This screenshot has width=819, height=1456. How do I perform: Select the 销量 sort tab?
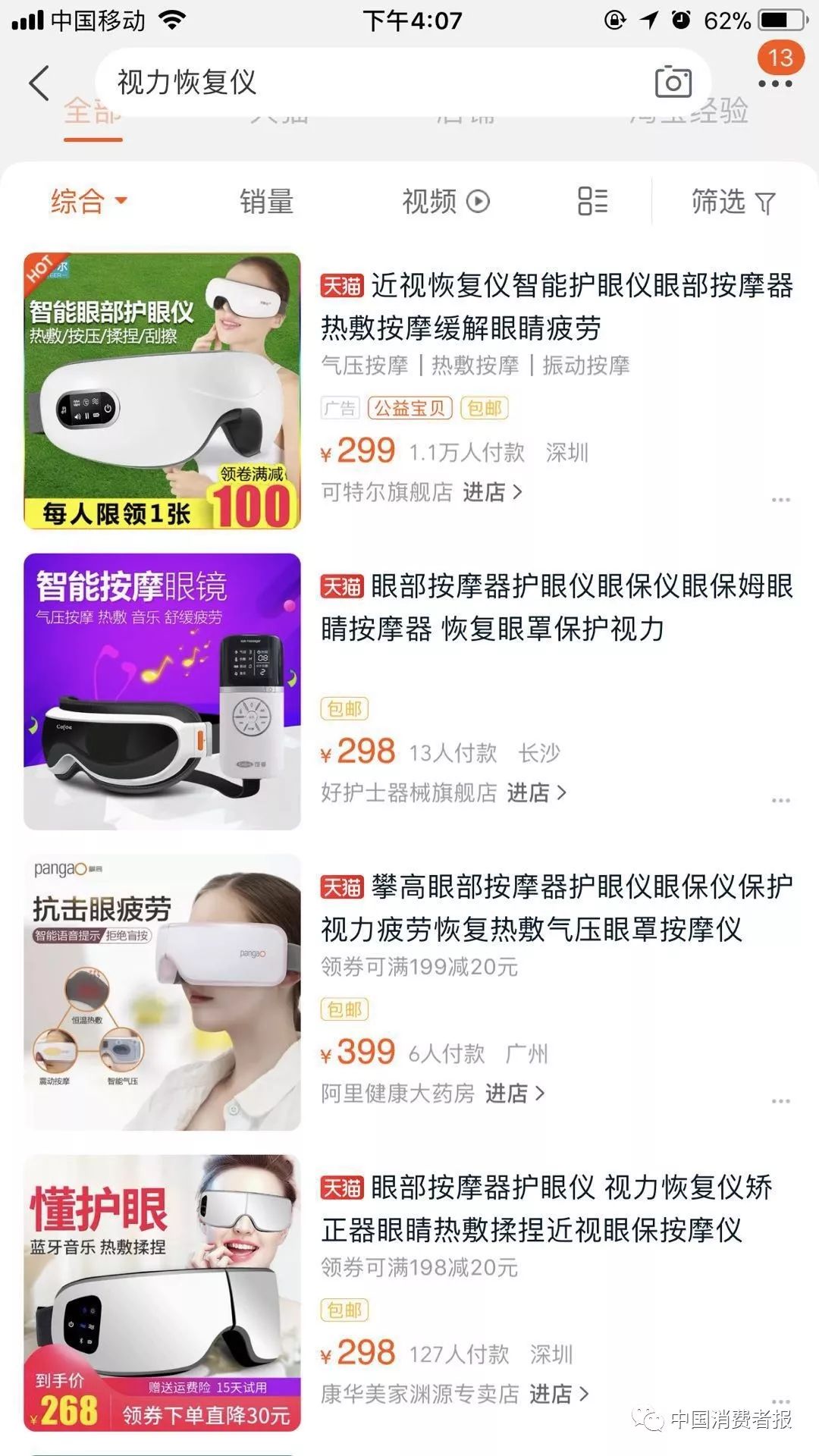click(266, 200)
